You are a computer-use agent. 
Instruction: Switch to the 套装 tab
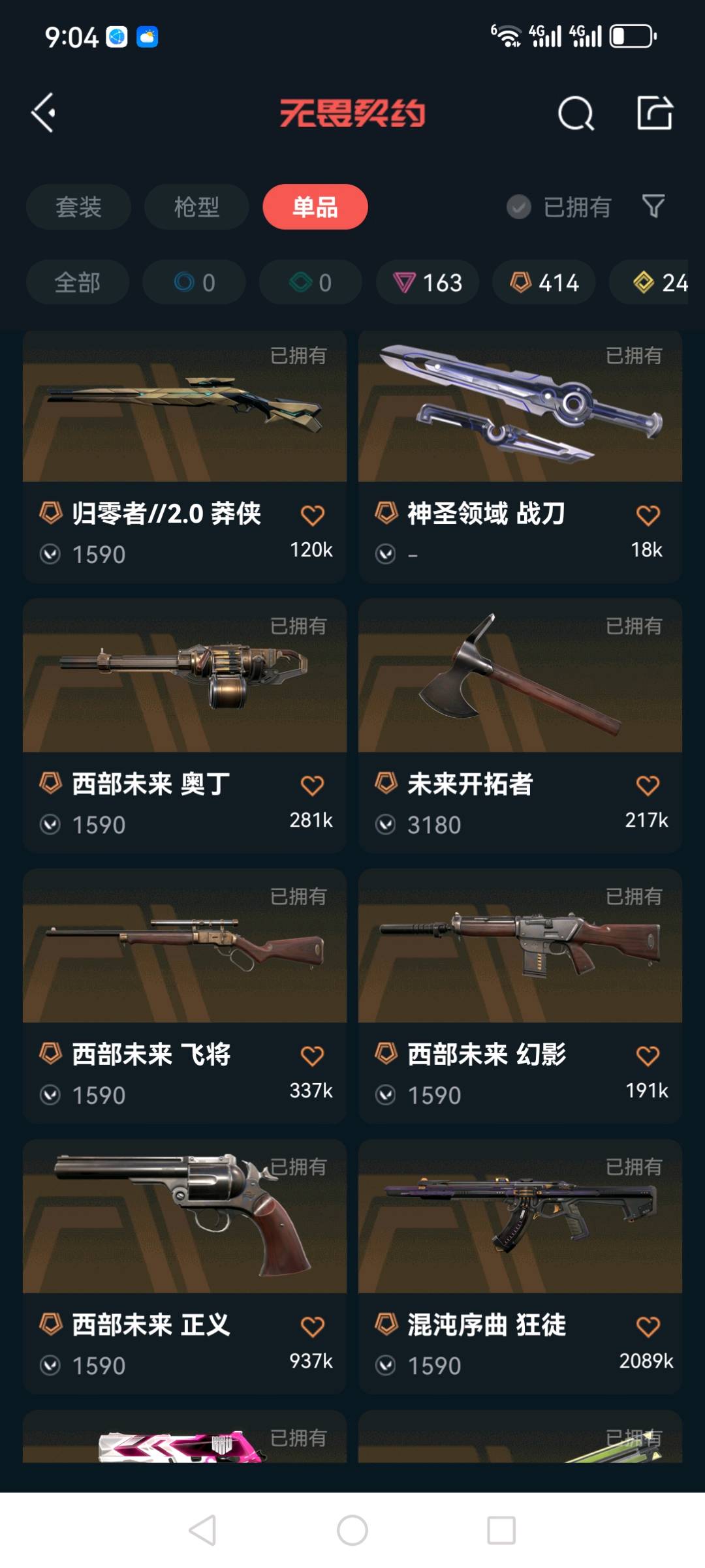78,207
